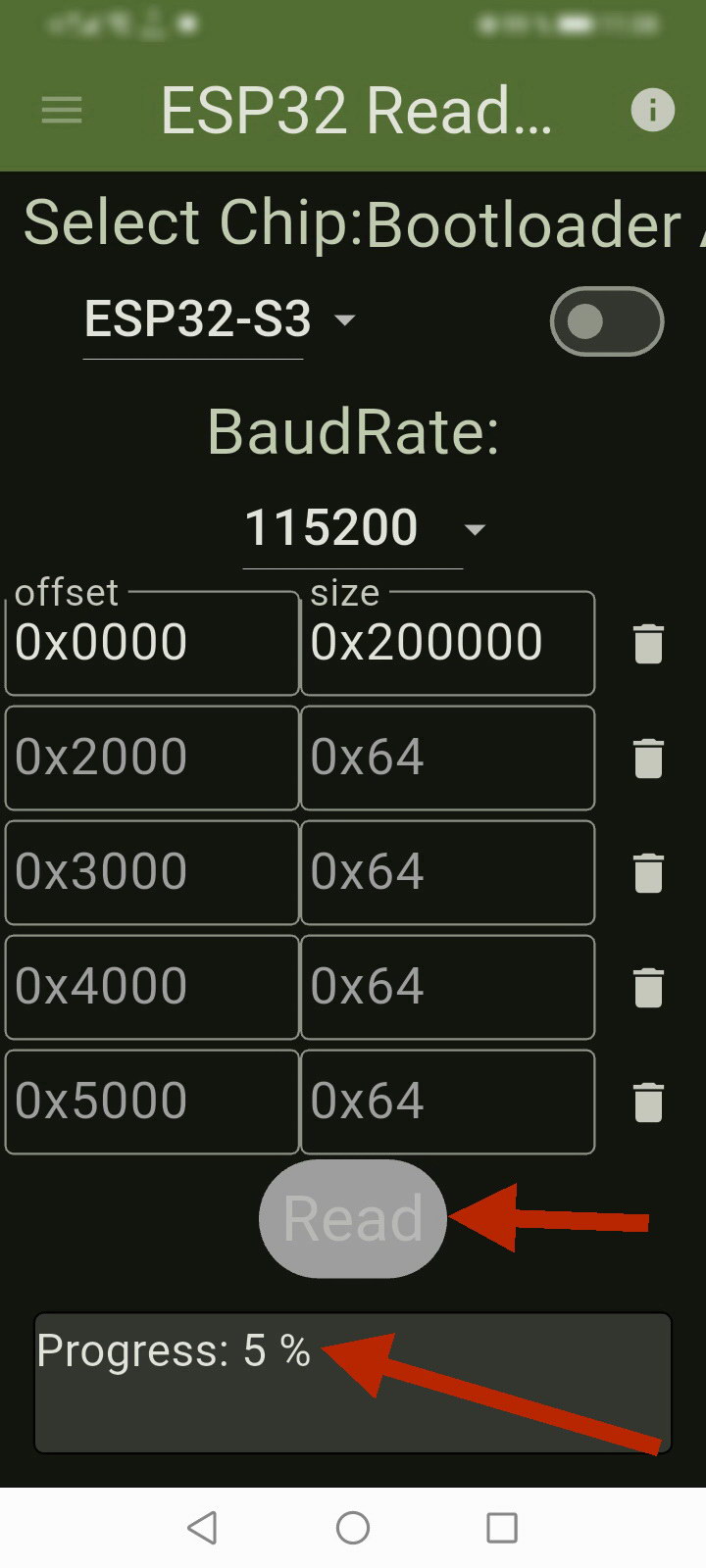
Task: Trash the 0x5000 row
Action: [x=648, y=1102]
